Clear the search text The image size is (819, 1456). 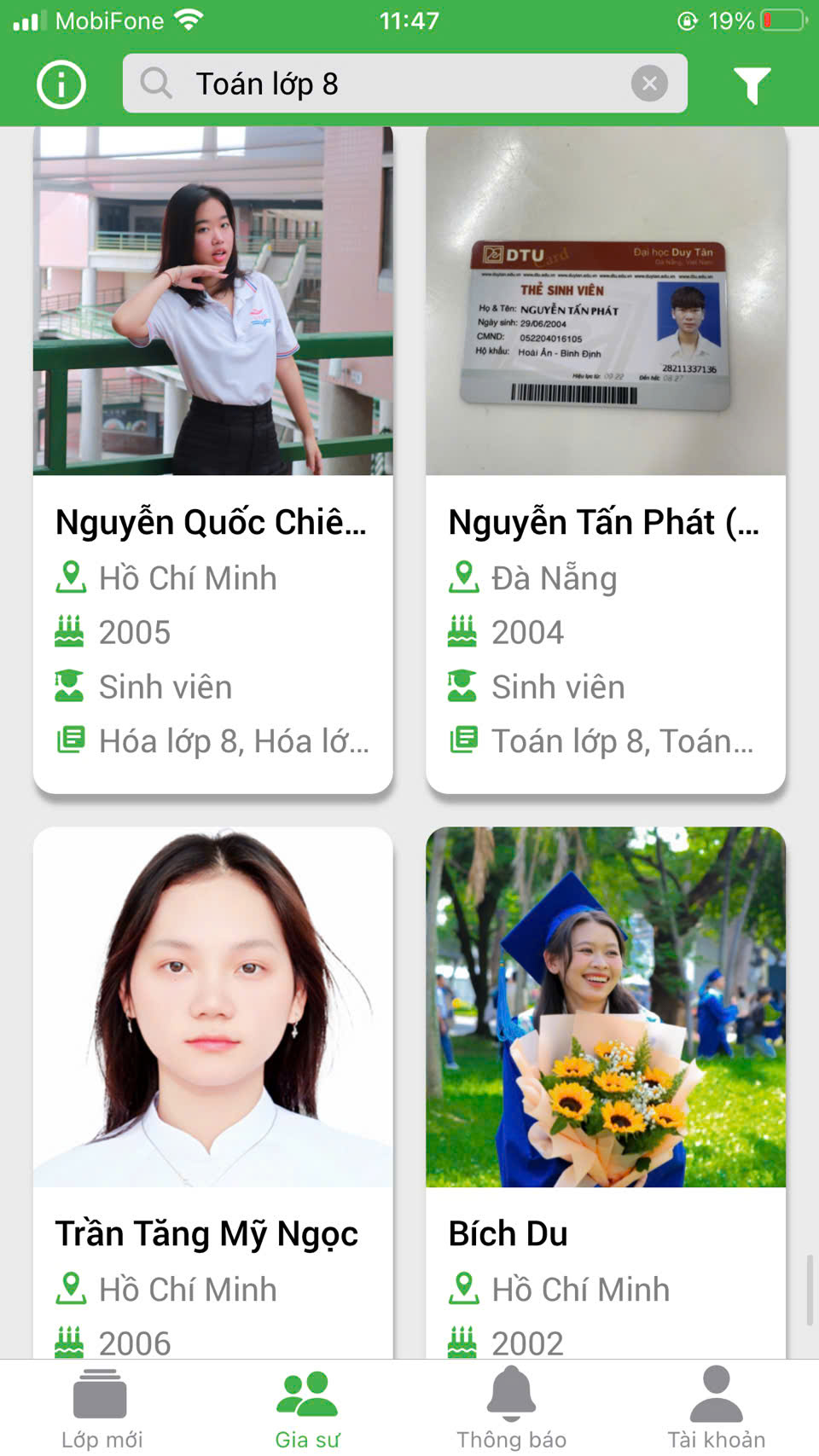[x=649, y=84]
